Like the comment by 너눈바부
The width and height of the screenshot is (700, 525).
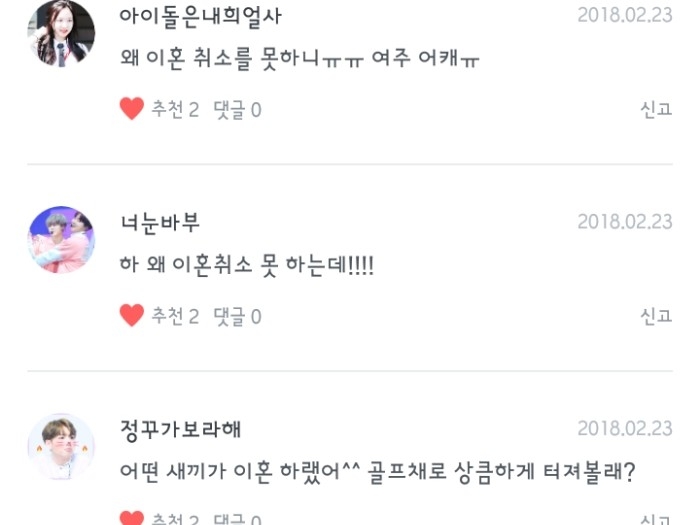click(x=132, y=316)
